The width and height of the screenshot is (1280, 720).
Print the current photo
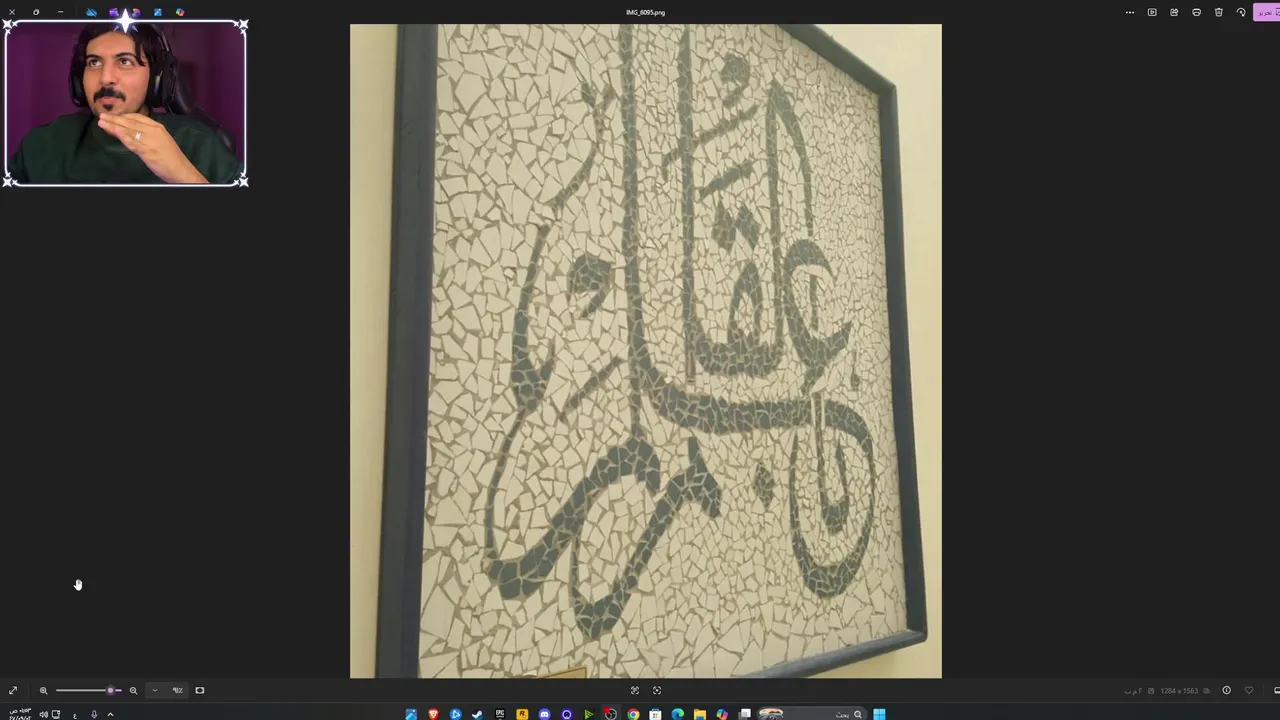(x=1196, y=12)
